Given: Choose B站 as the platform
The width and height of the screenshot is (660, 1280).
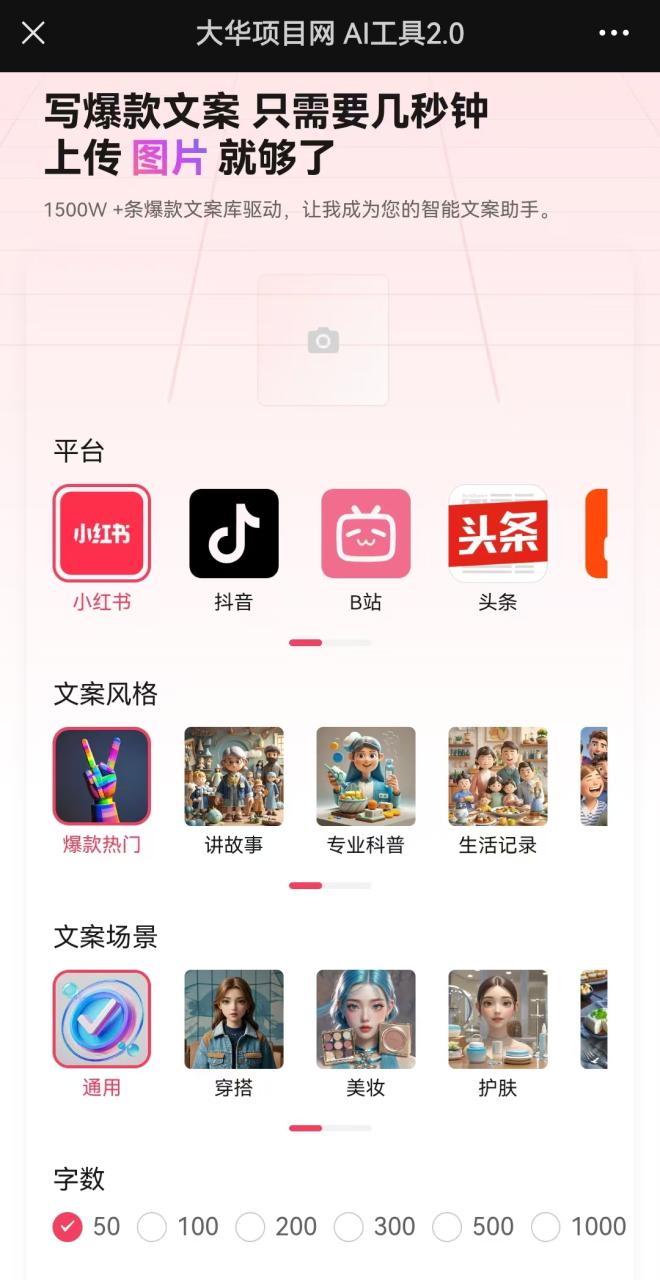Looking at the screenshot, I should [365, 534].
